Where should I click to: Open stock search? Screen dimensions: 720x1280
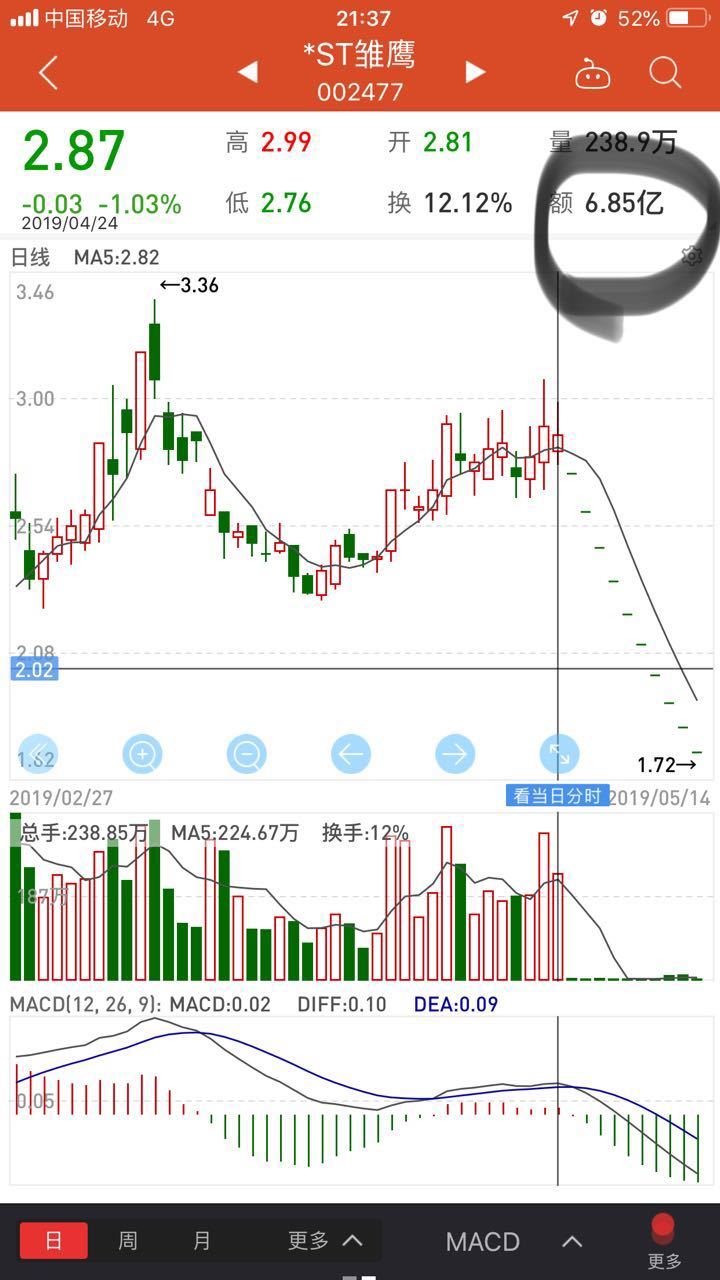click(665, 73)
